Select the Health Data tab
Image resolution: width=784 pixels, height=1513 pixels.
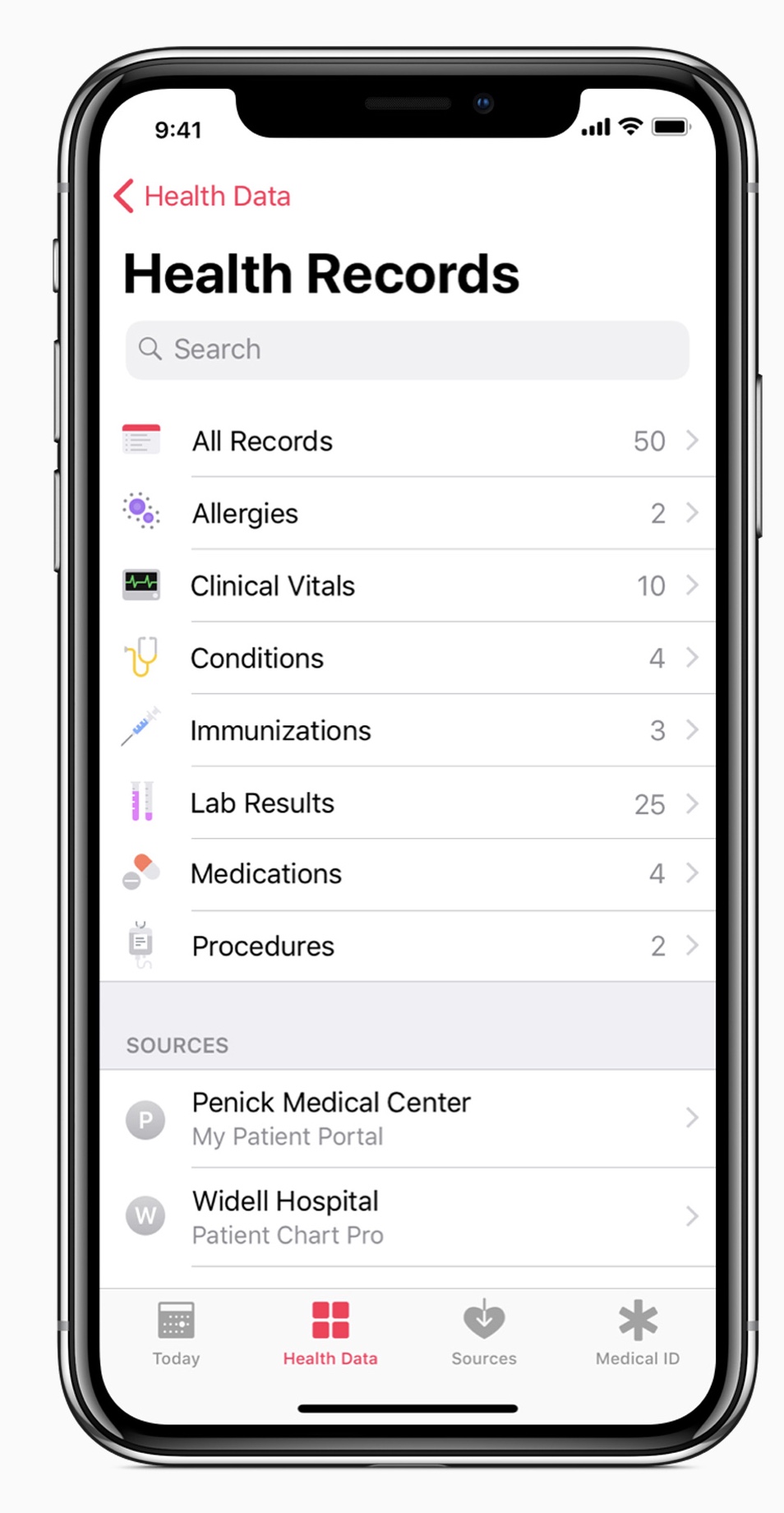330,1334
